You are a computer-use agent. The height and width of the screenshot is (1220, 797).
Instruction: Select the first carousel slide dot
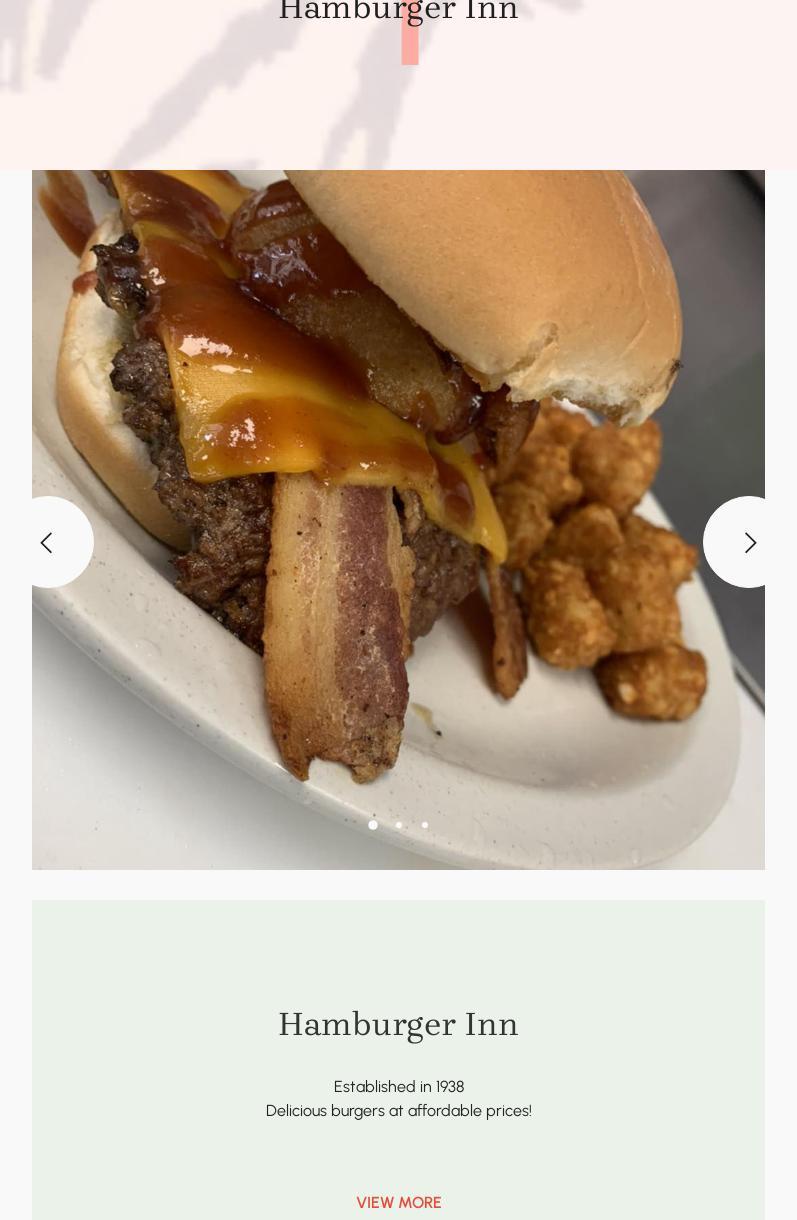tap(373, 825)
